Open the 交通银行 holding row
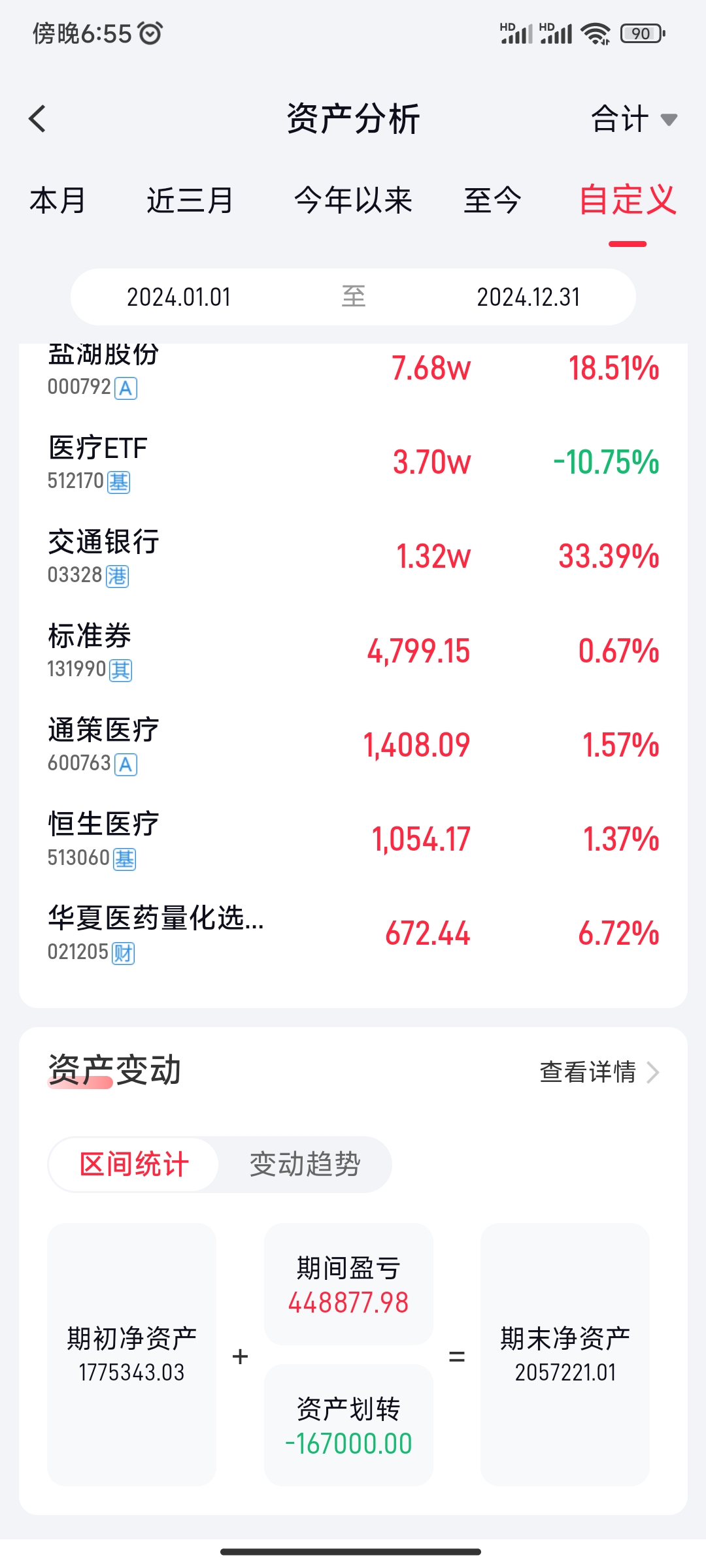 (353, 557)
